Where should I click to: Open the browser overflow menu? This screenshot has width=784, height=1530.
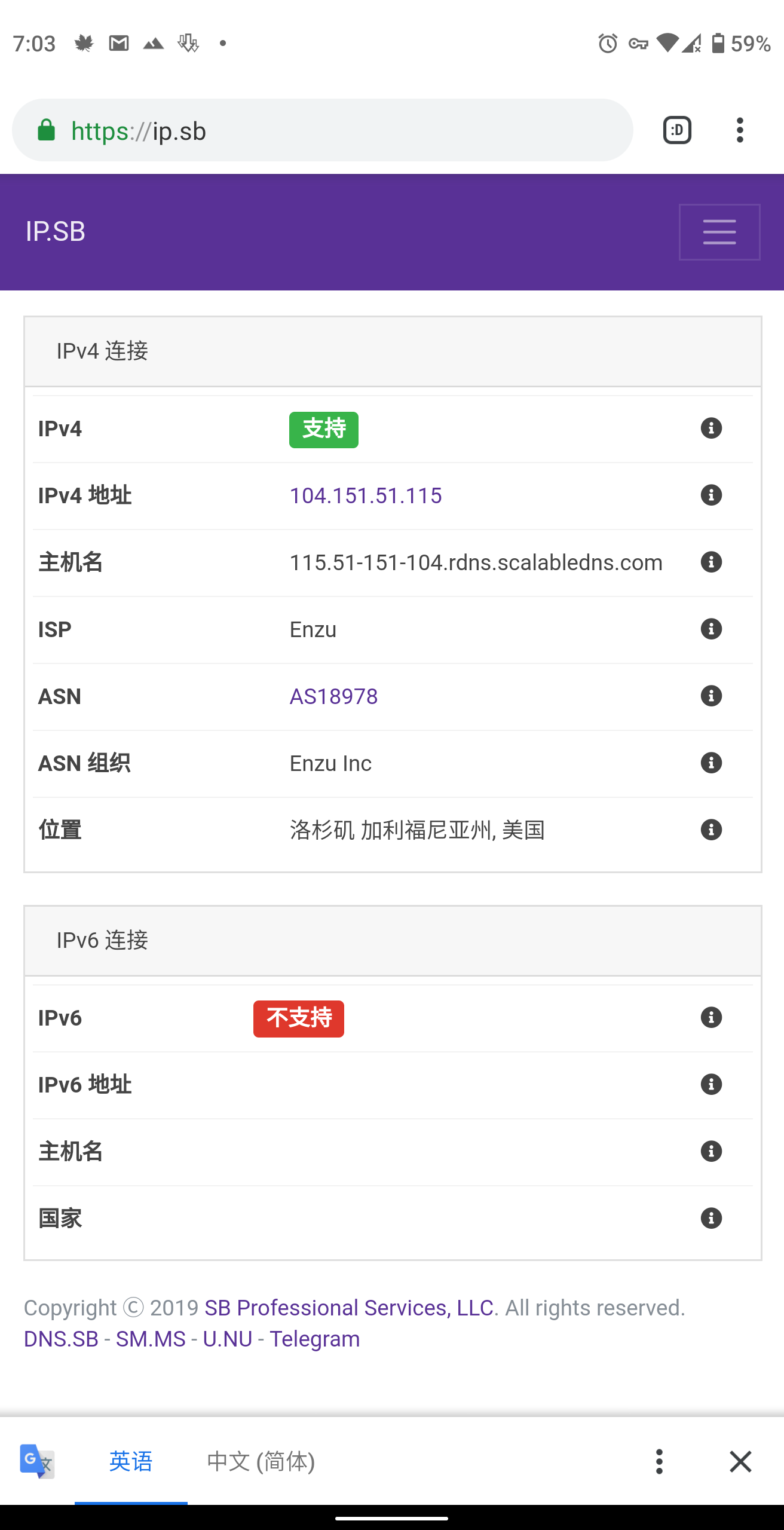pyautogui.click(x=740, y=130)
